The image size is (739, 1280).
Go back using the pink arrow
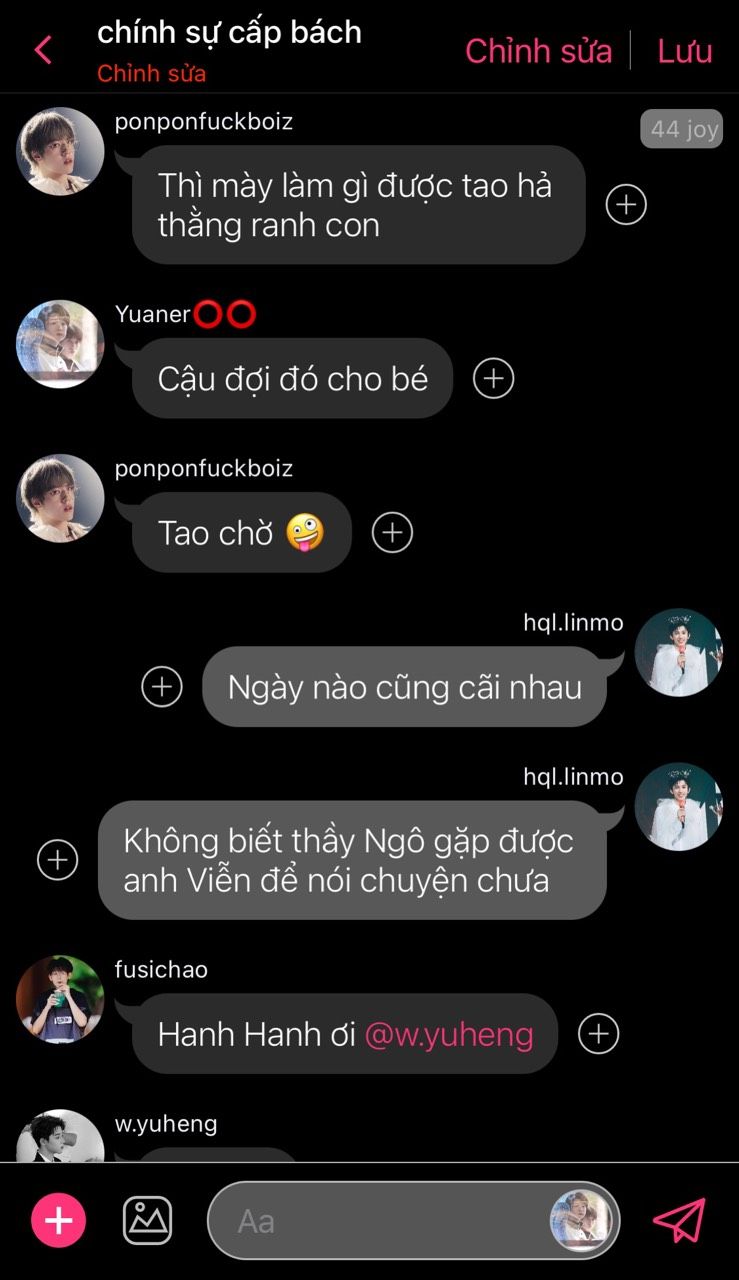(x=43, y=50)
